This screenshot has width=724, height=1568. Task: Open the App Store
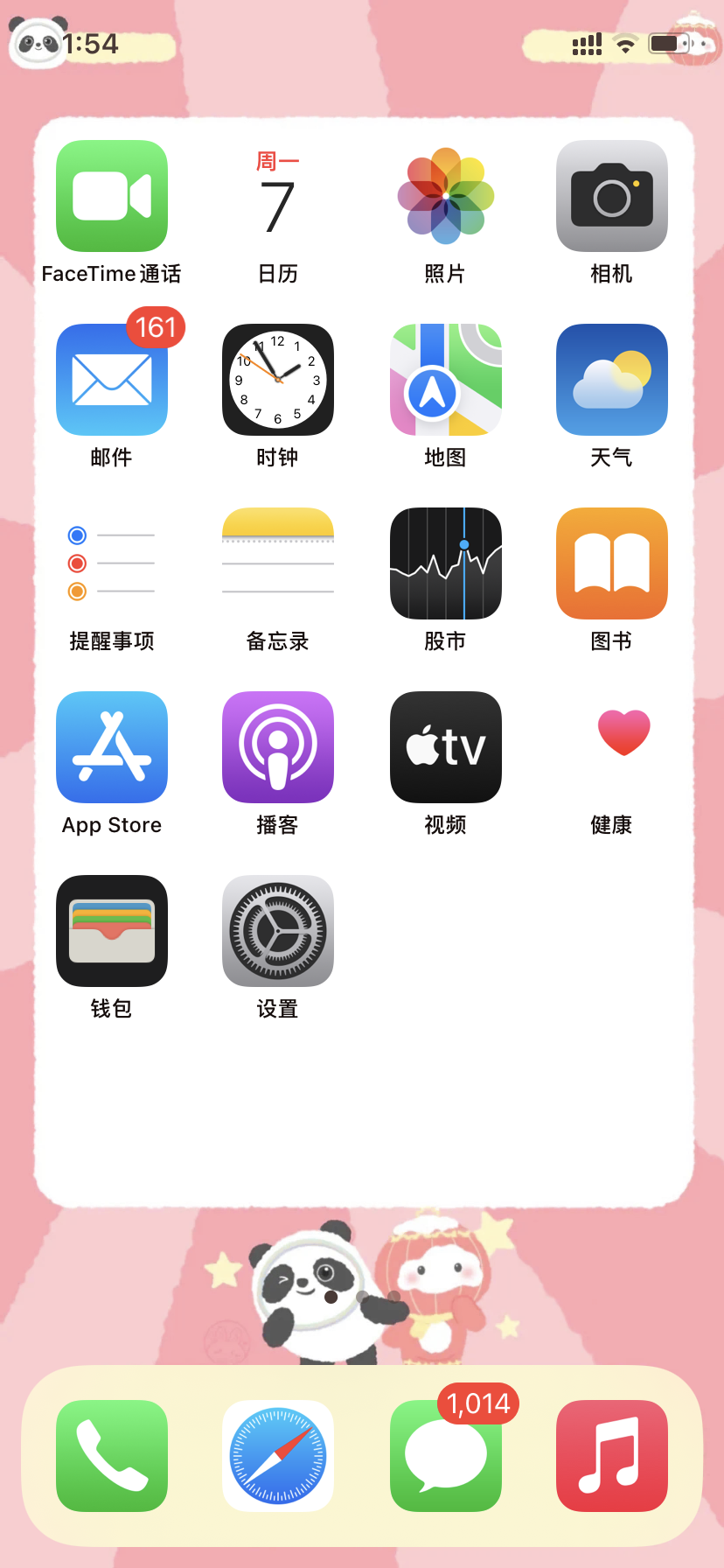point(112,747)
